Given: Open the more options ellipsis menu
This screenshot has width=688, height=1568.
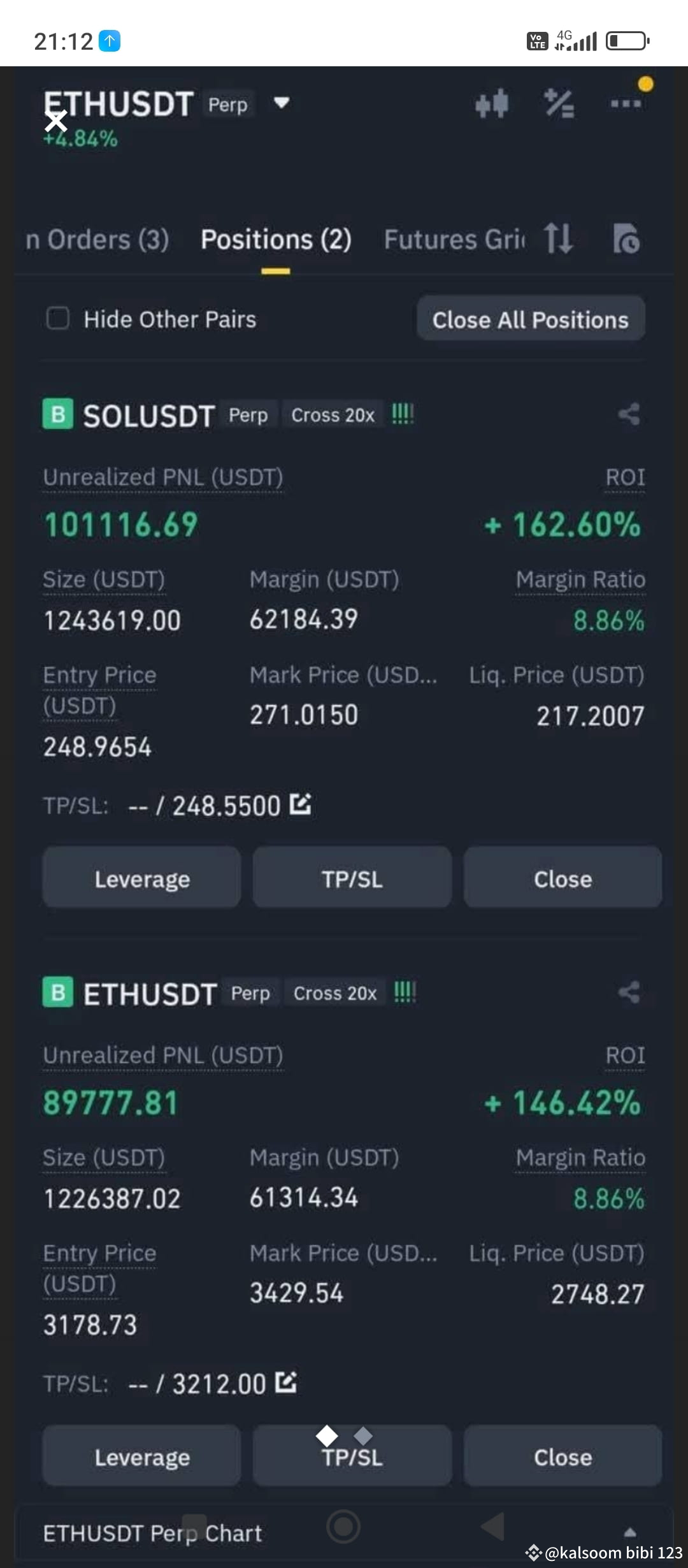Looking at the screenshot, I should point(626,104).
